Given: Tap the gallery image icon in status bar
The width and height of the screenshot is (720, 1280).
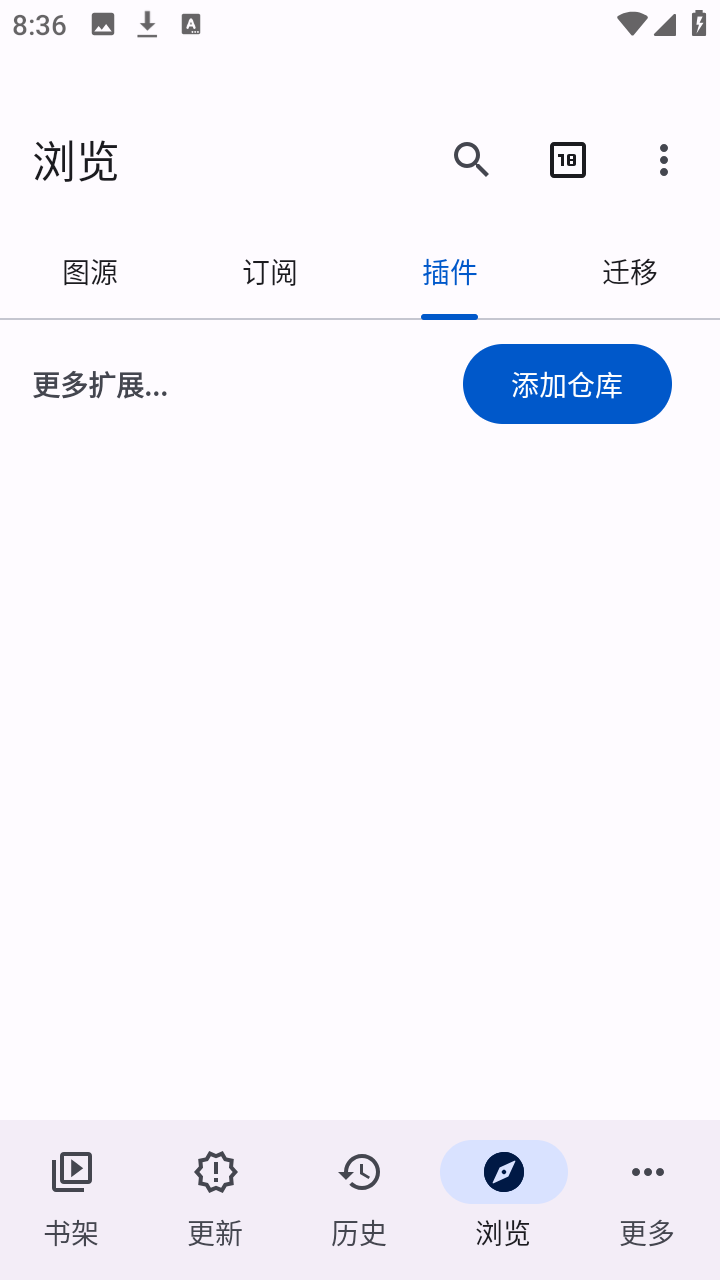Looking at the screenshot, I should coord(102,24).
